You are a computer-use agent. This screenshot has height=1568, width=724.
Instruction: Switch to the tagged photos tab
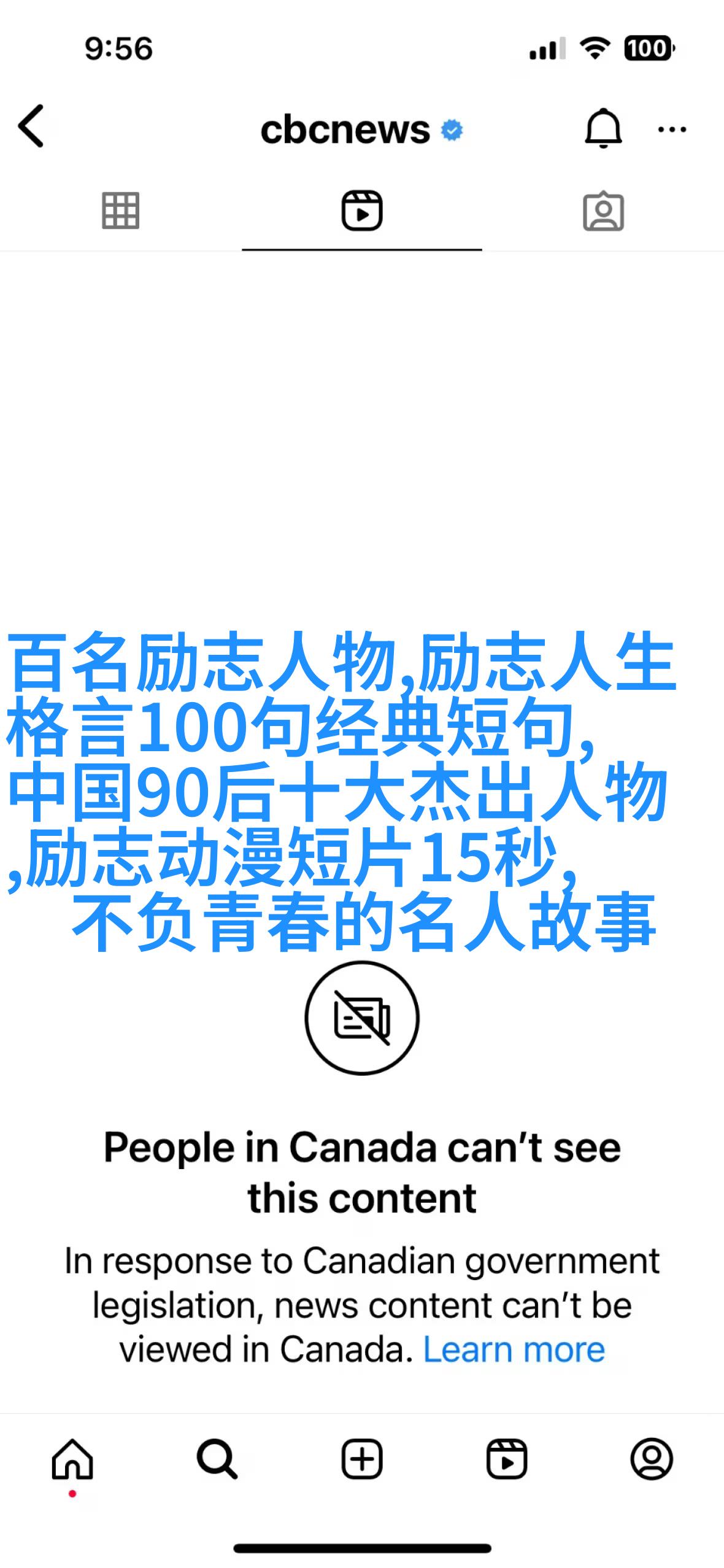[603, 212]
